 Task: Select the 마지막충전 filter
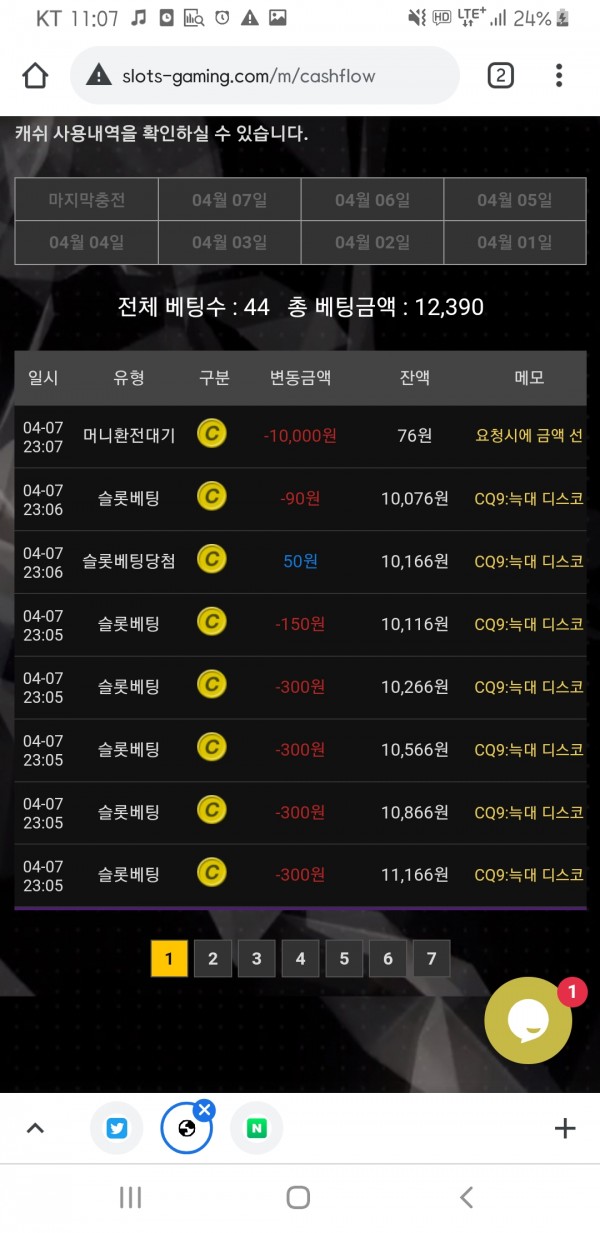(87, 200)
